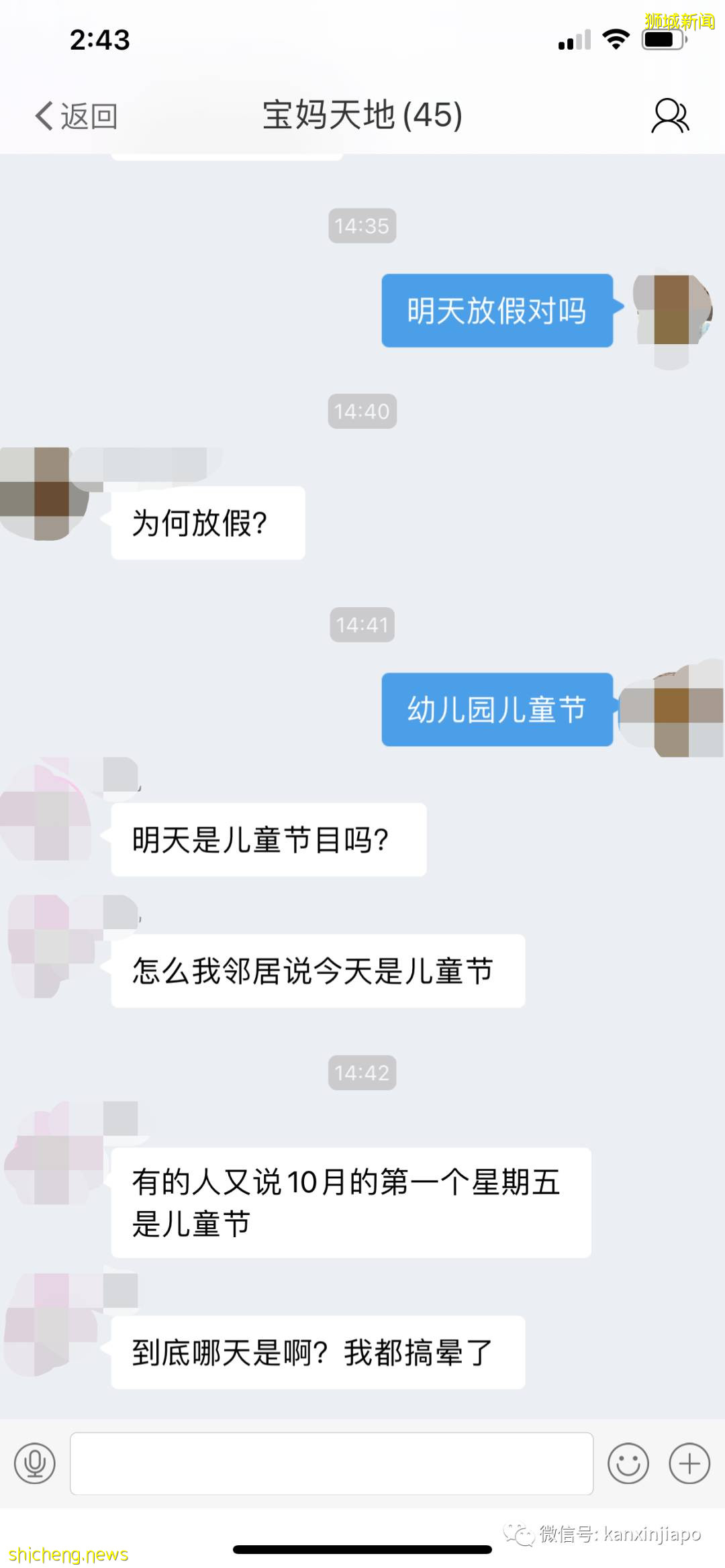The height and width of the screenshot is (1568, 725).
Task: Tap the battery indicator in the status bar
Action: (662, 40)
